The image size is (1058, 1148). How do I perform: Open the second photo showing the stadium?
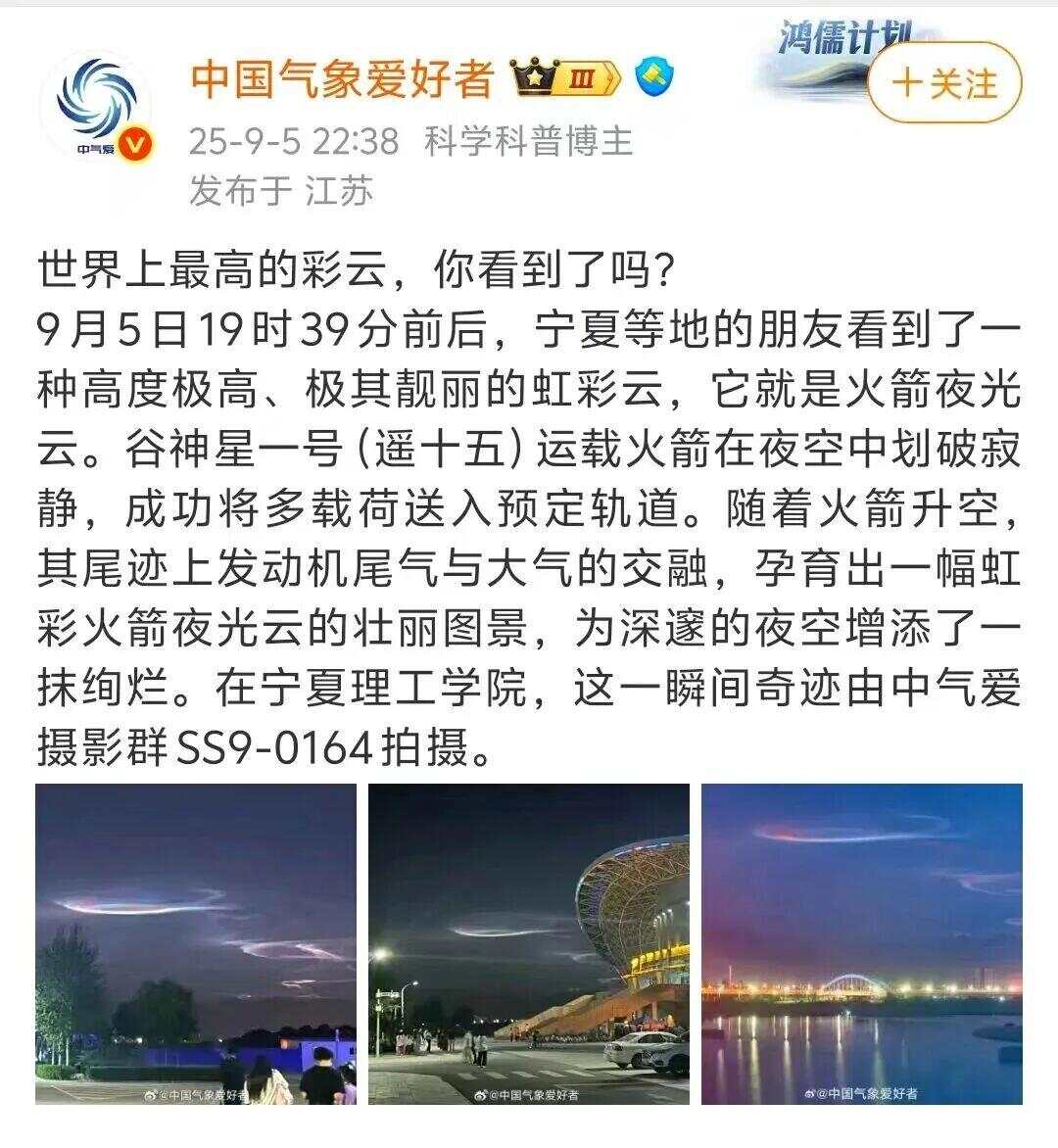[529, 943]
